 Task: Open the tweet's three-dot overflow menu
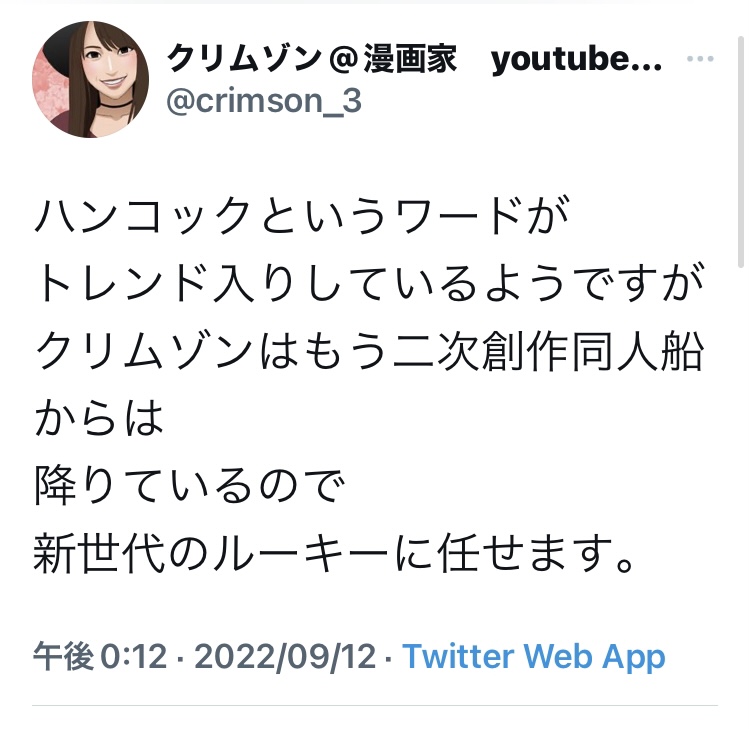[x=699, y=60]
